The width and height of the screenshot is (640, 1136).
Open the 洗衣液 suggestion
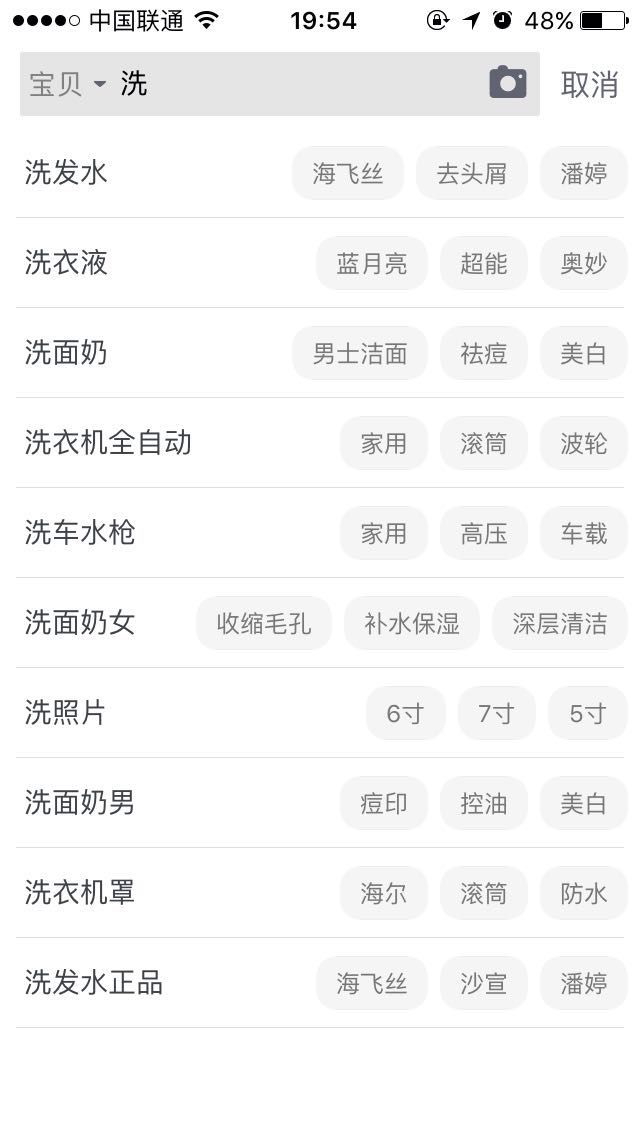coord(66,263)
